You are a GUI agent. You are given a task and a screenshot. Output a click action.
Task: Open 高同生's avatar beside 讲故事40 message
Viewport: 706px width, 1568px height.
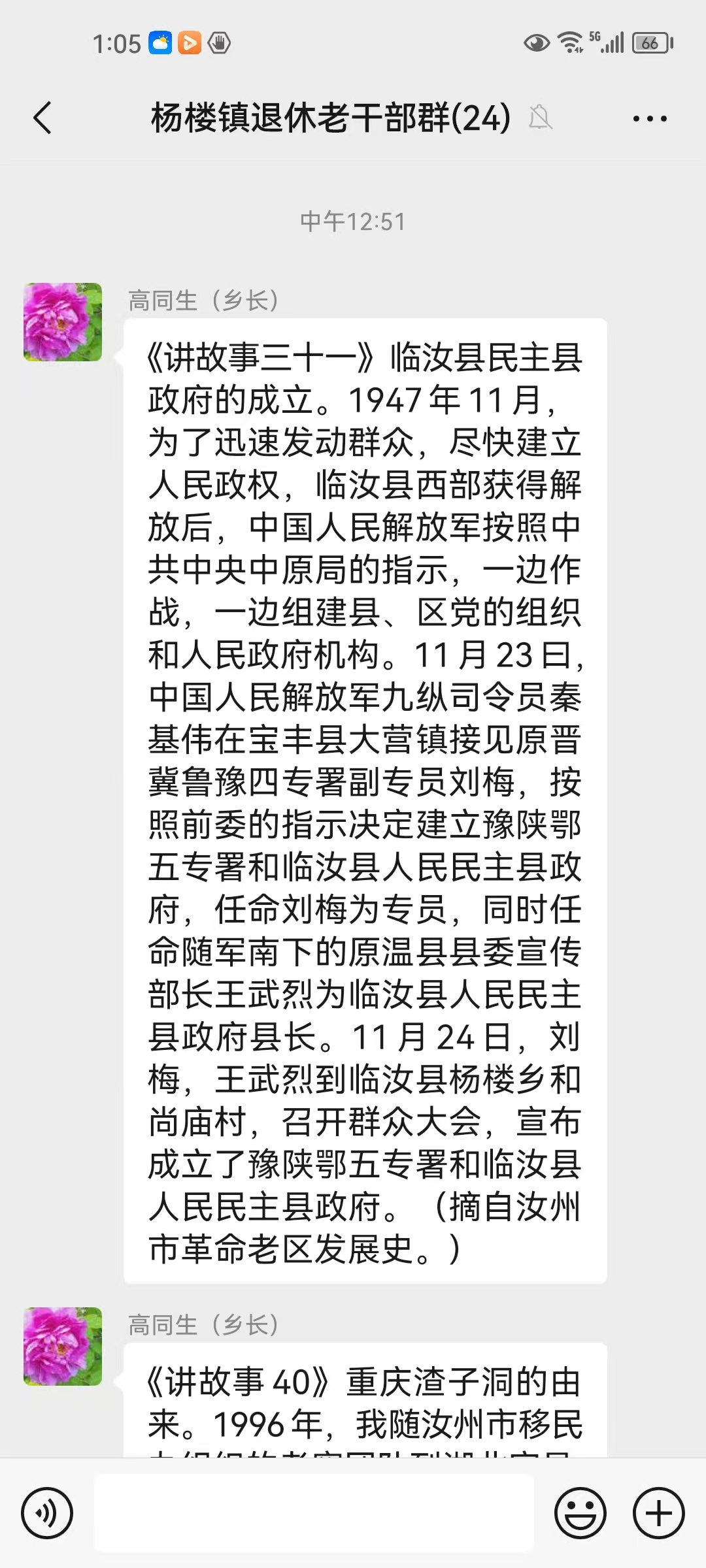63,1347
